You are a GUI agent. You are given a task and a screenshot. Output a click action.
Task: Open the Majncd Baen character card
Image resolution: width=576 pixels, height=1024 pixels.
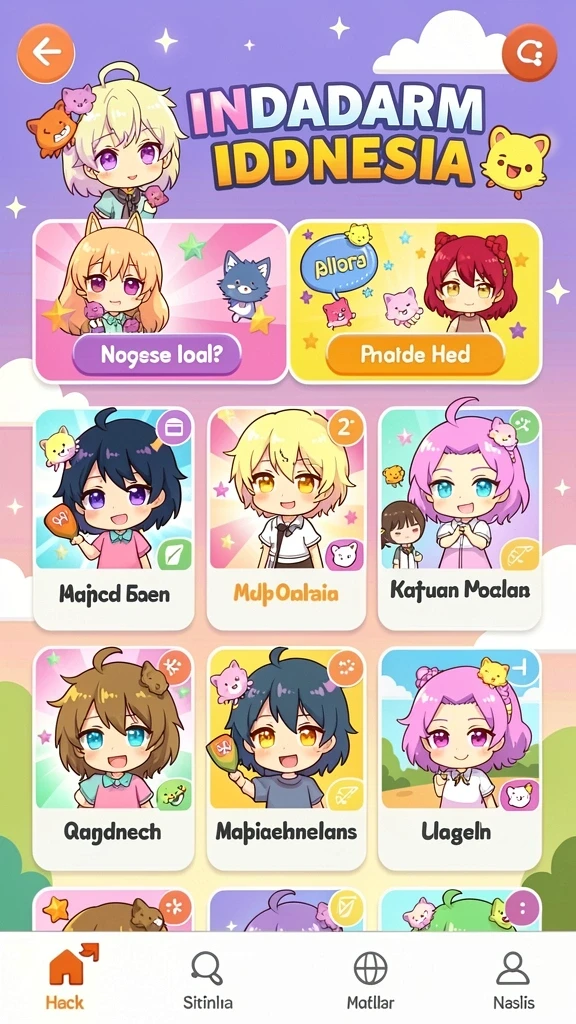(114, 519)
